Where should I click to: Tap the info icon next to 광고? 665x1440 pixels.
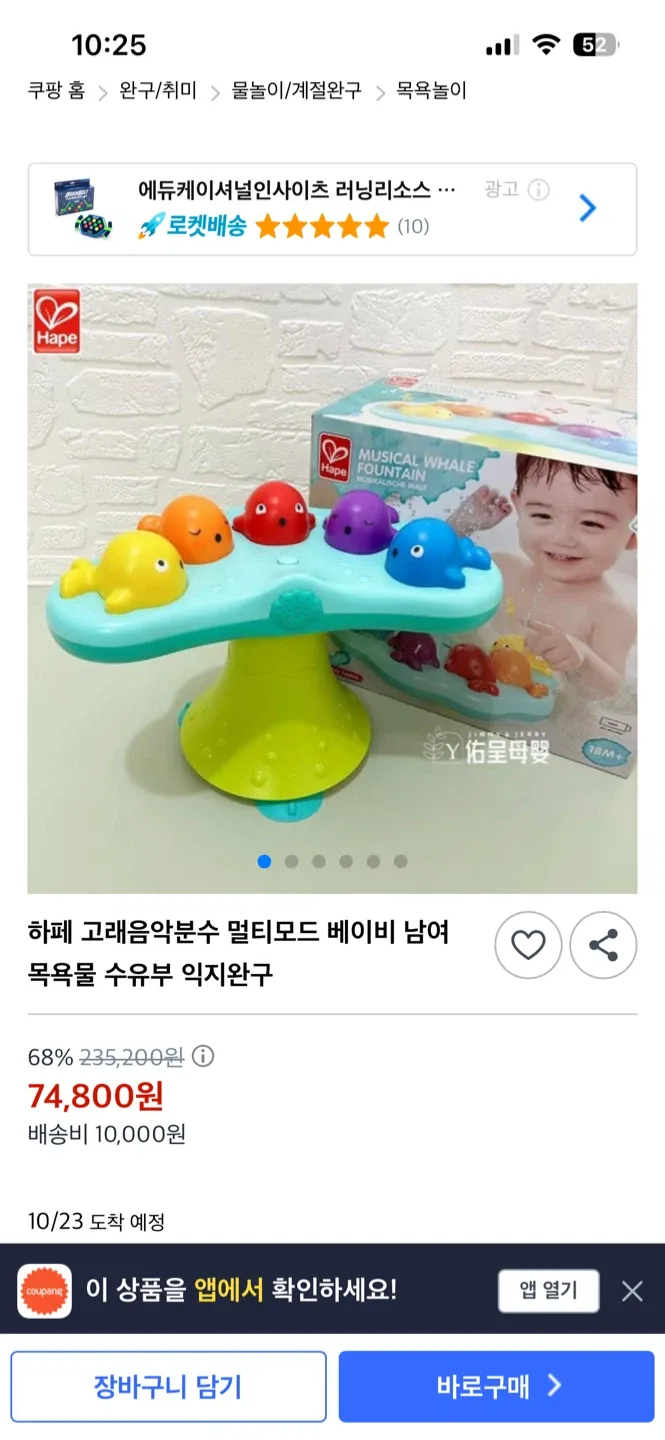539,190
